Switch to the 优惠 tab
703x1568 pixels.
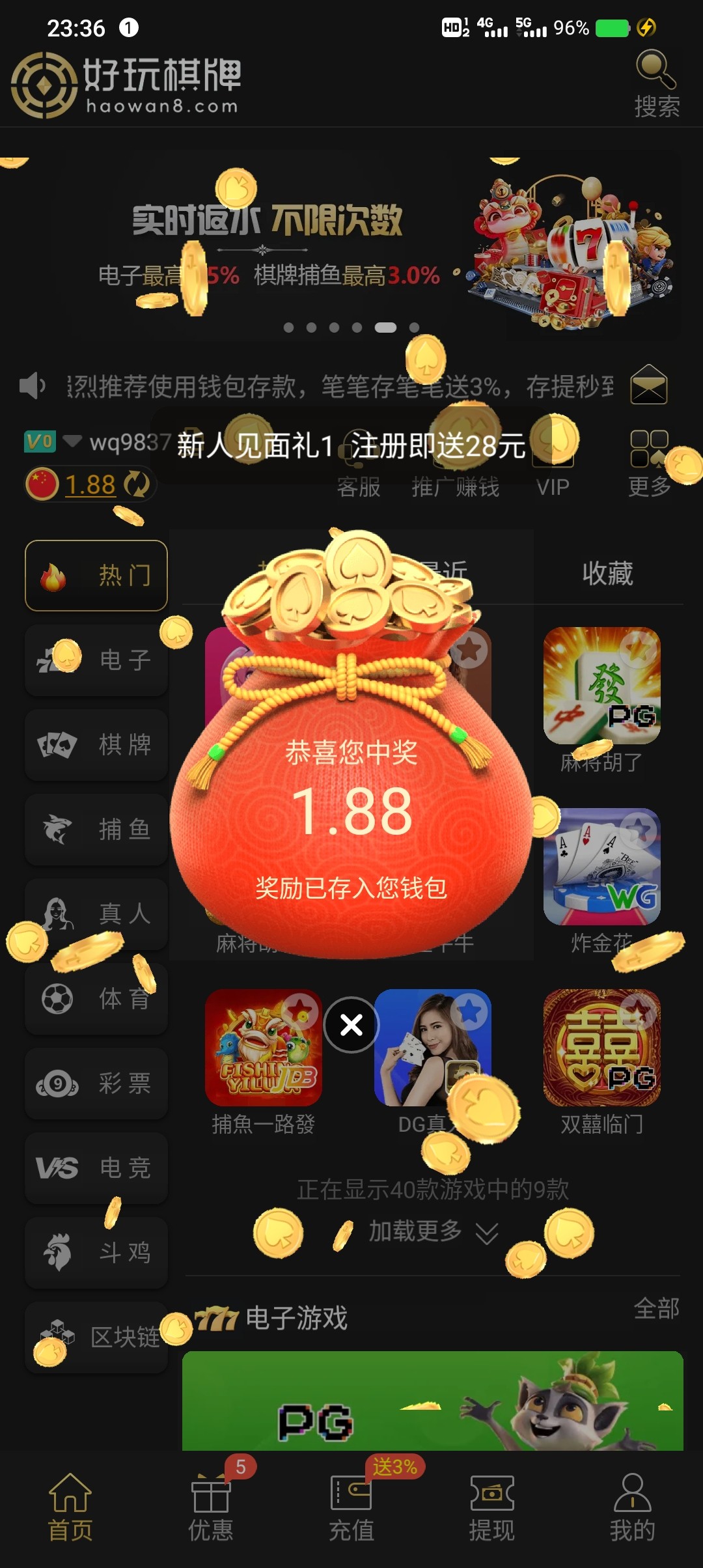210,1505
